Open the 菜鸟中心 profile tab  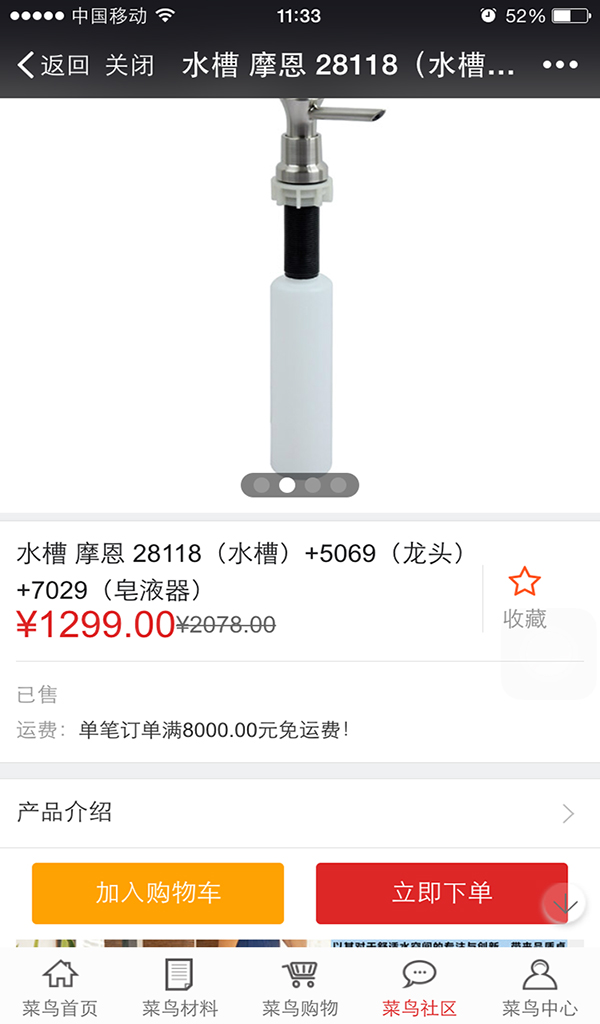(x=540, y=986)
